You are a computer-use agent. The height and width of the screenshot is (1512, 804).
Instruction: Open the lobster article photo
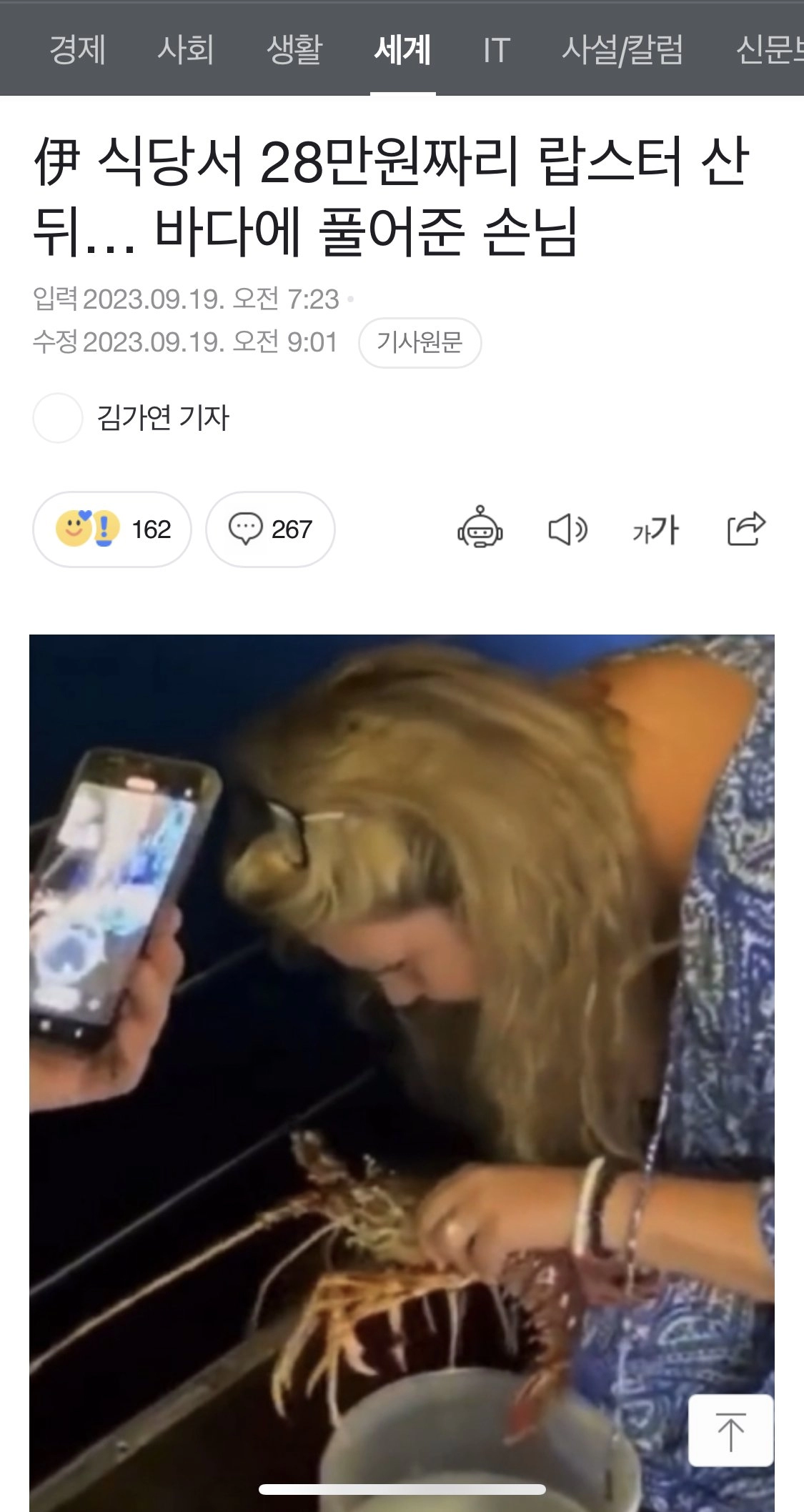(402, 1036)
